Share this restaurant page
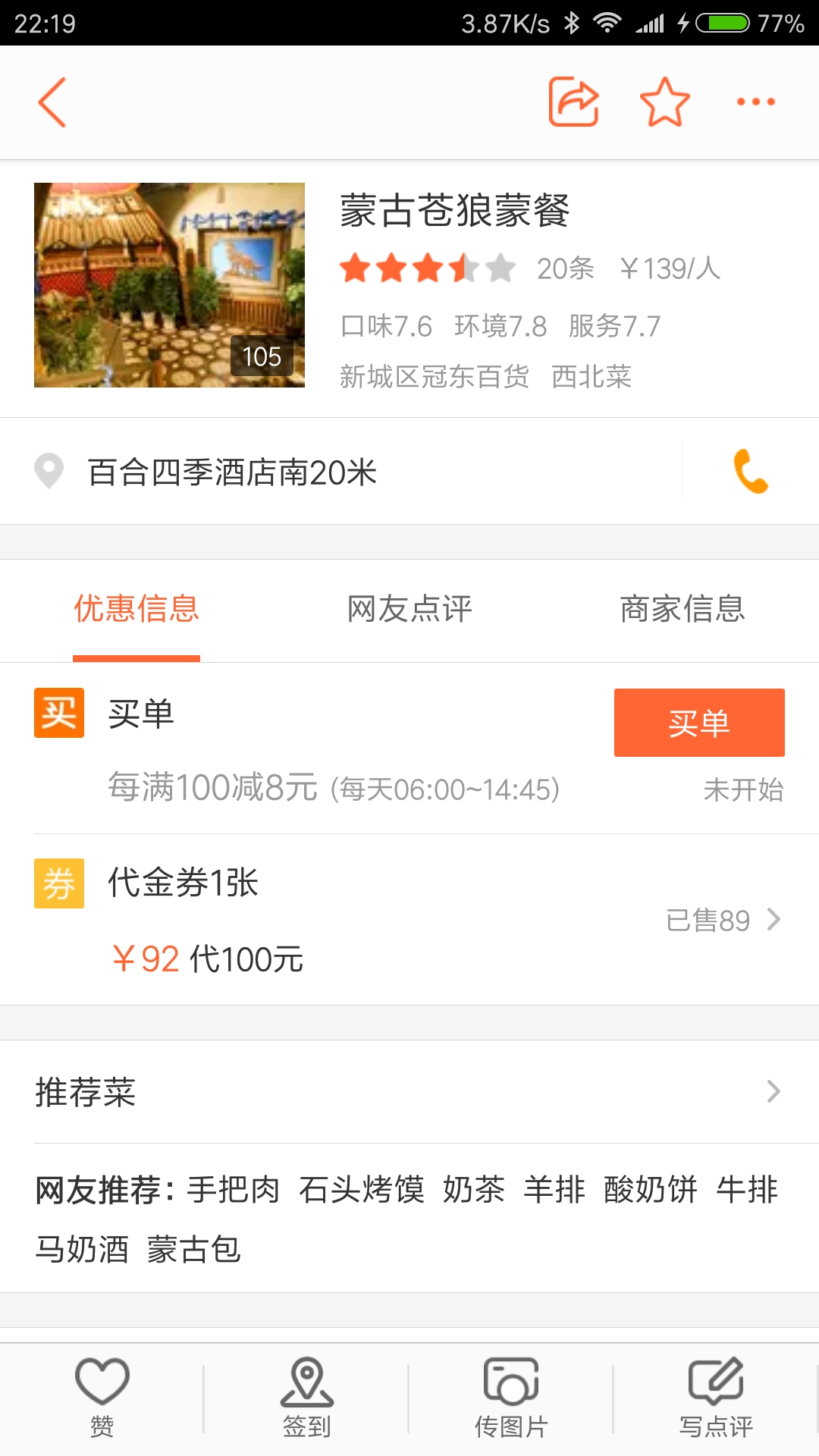Image resolution: width=819 pixels, height=1456 pixels. point(574,102)
